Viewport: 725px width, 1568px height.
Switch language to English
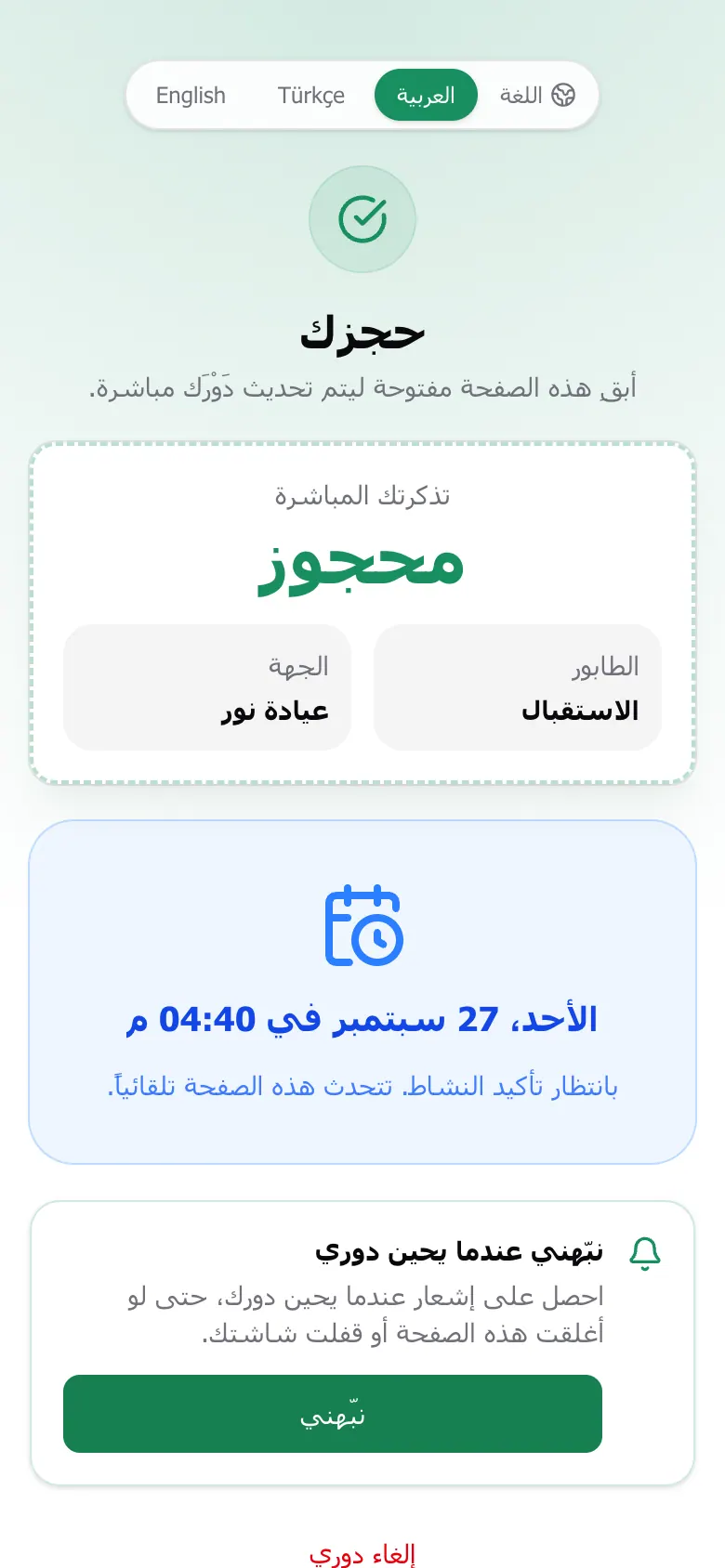(x=191, y=96)
